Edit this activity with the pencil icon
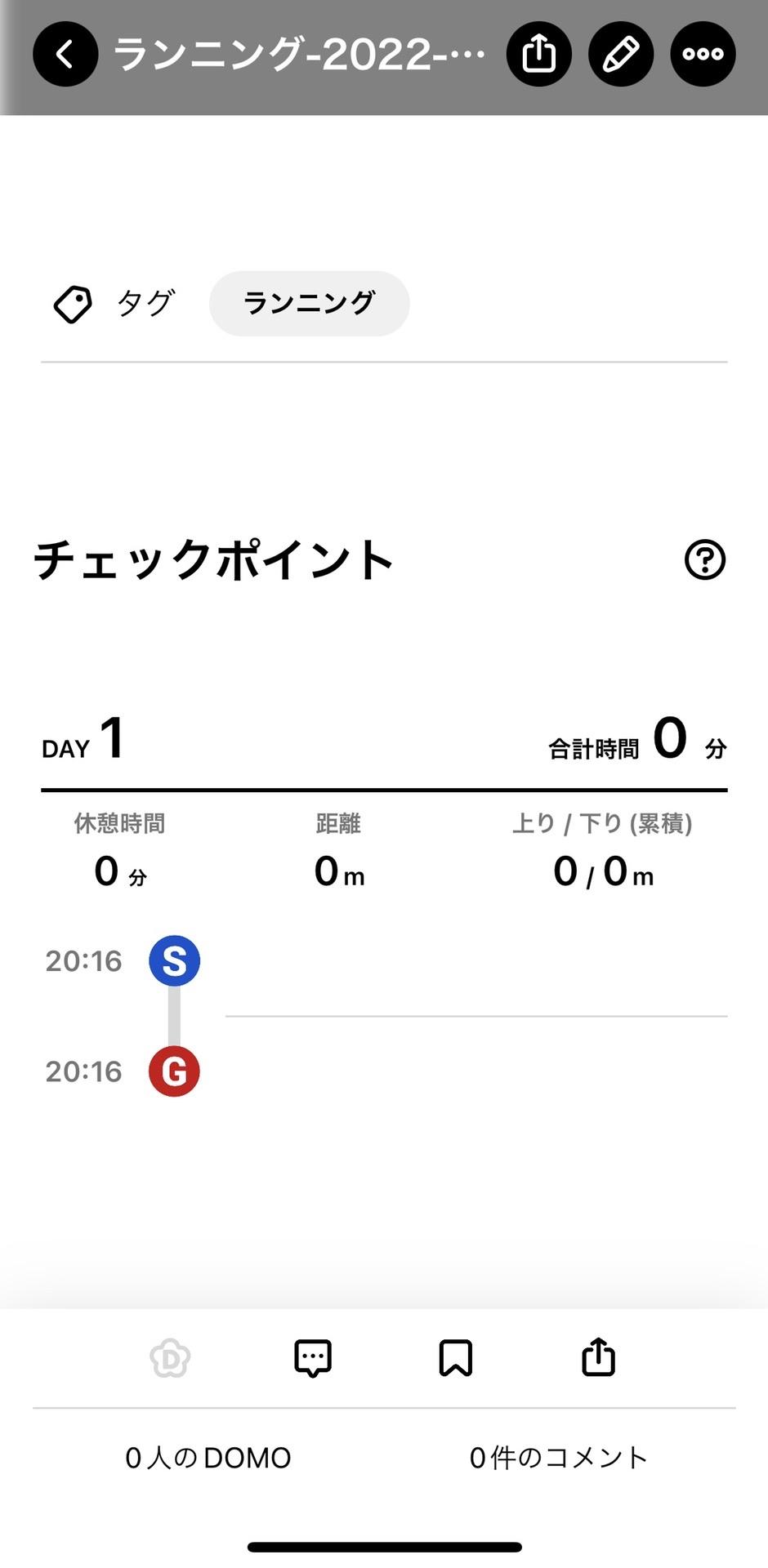Screen dimensions: 768x1568 click(x=621, y=54)
